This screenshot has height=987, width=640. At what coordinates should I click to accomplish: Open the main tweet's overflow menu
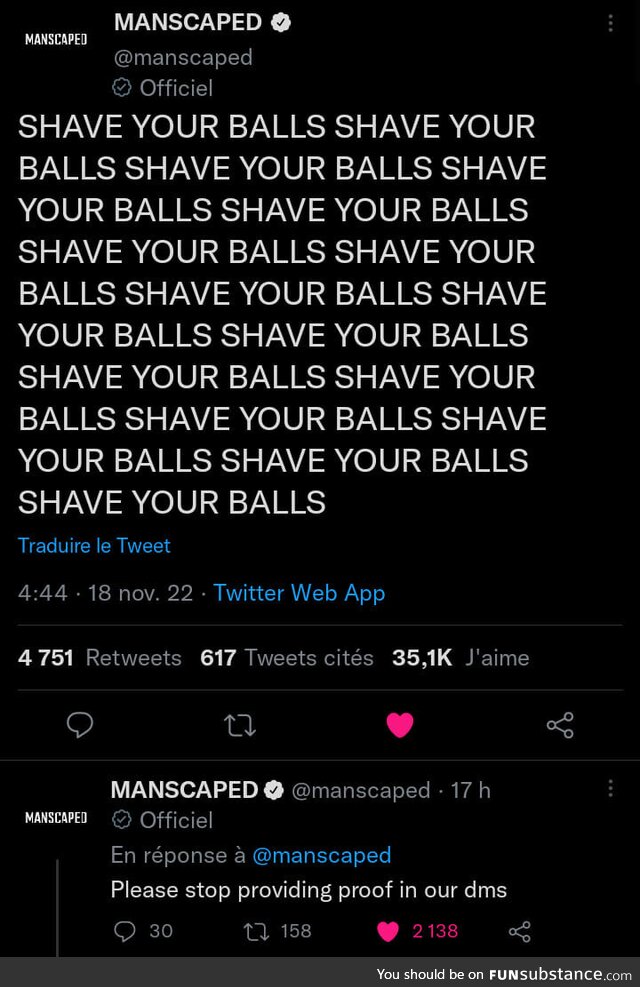point(610,23)
